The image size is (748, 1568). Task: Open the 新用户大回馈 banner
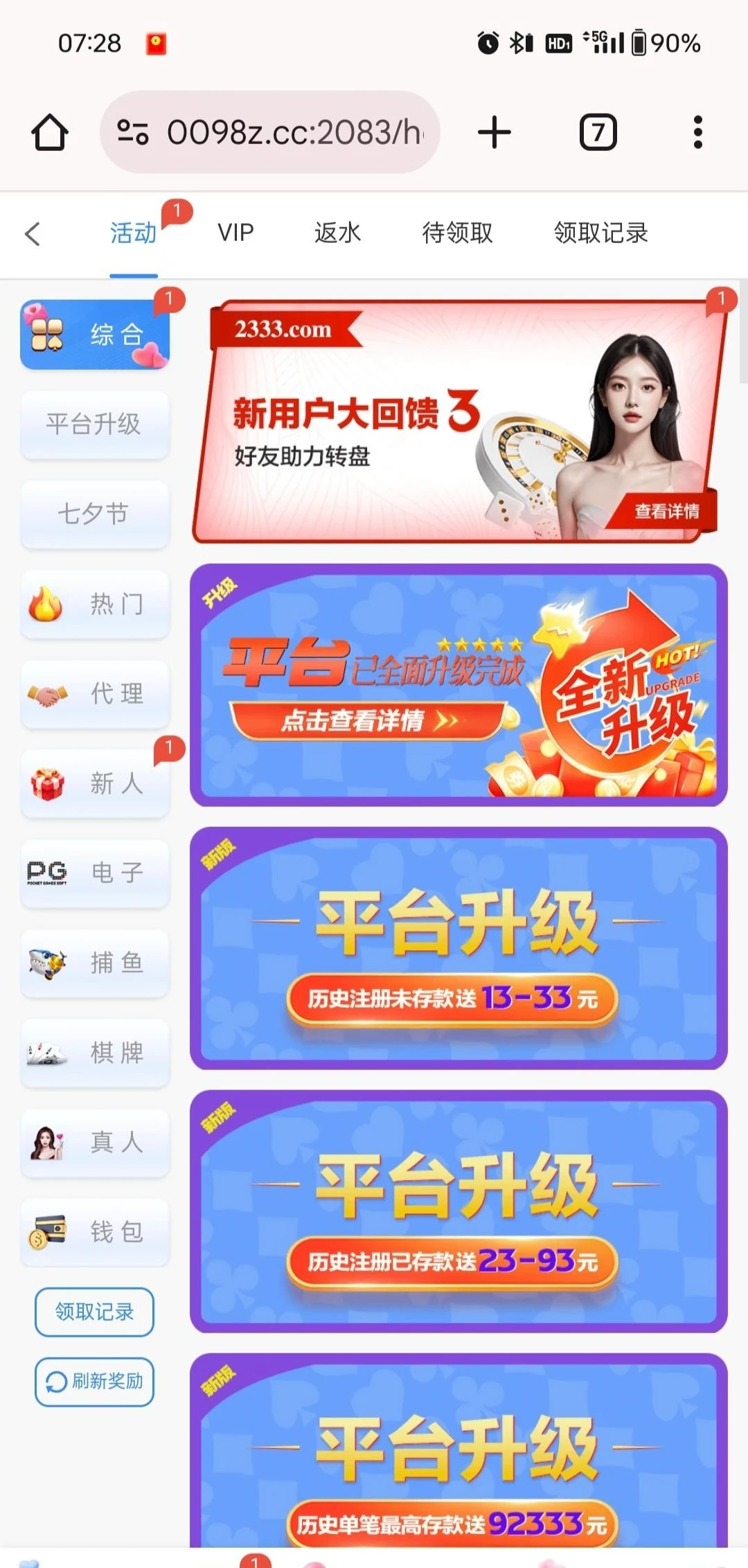click(x=457, y=422)
